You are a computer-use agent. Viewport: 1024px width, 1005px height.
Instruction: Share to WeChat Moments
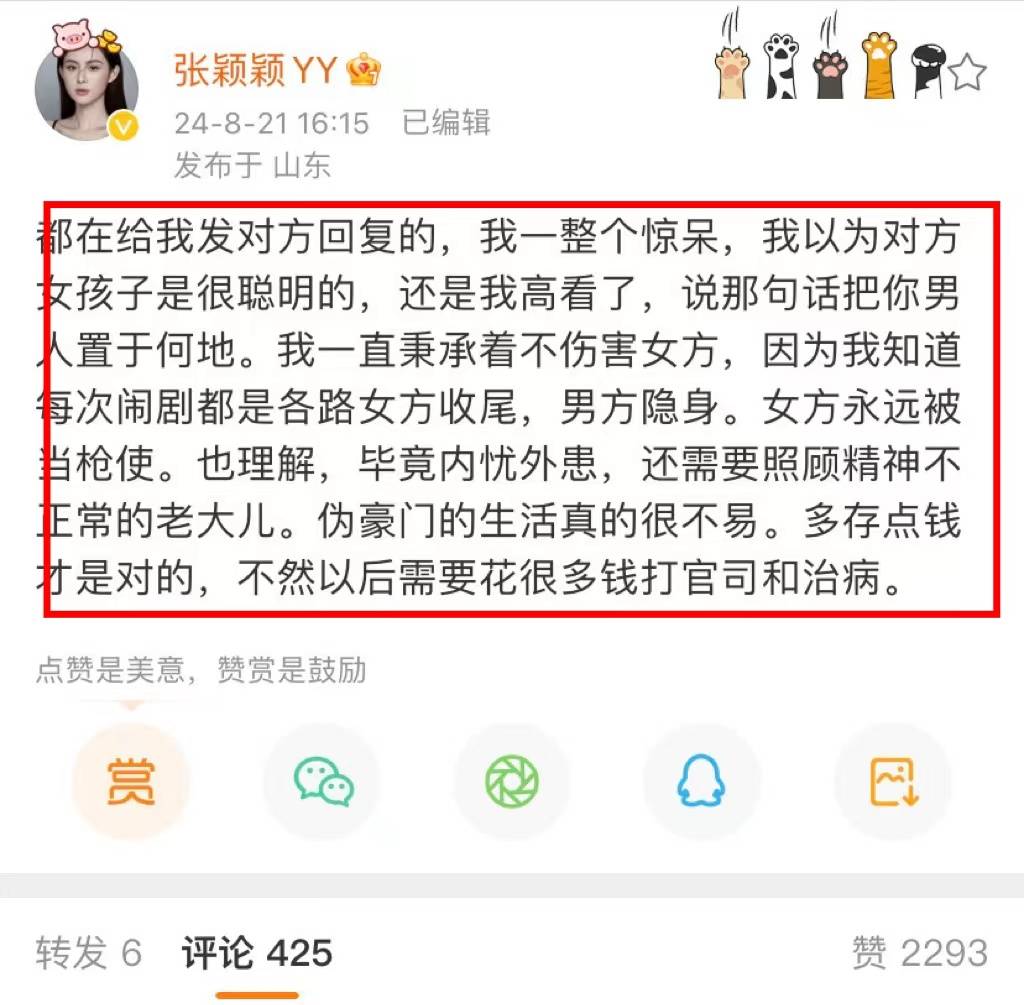512,781
